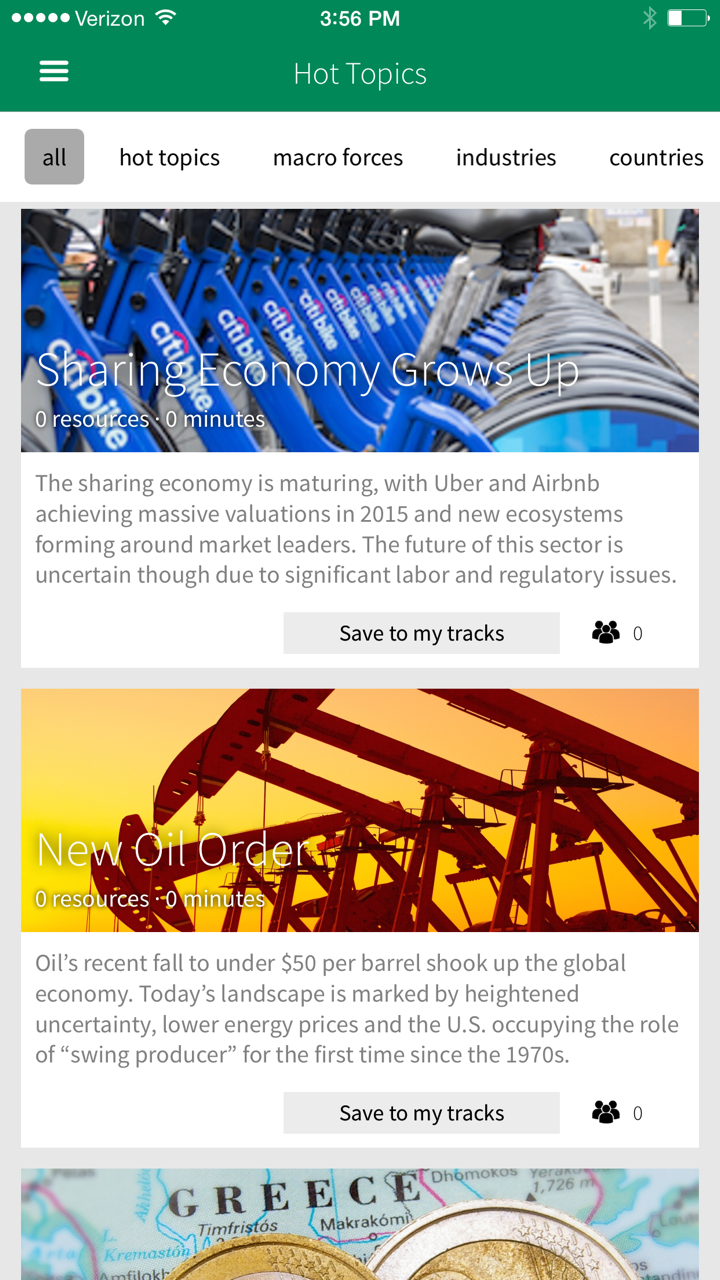Open the hamburger drawer menu
720x1280 pixels.
(54, 72)
